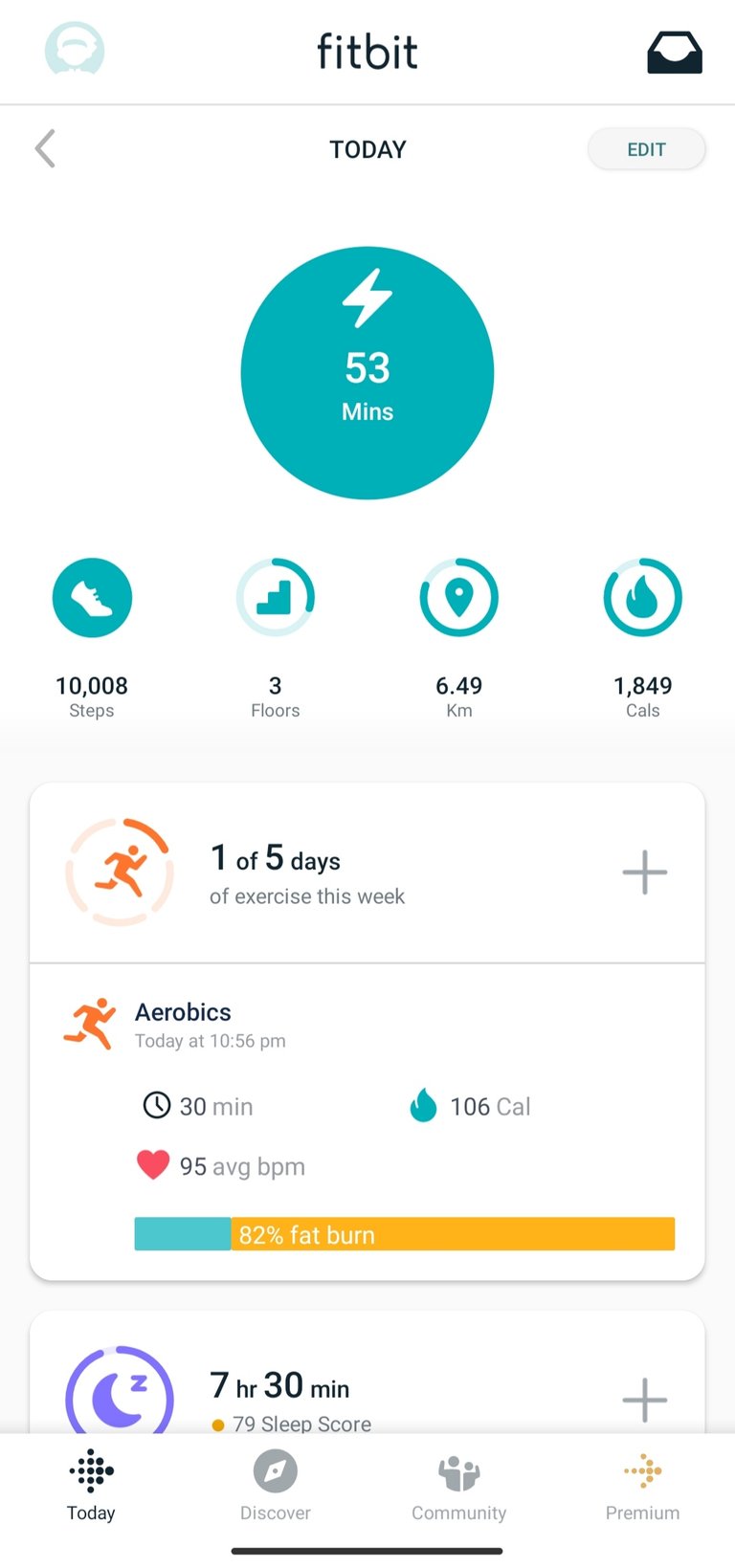This screenshot has height=1568, width=735.
Task: Switch to the Premium tab
Action: pos(643,1486)
